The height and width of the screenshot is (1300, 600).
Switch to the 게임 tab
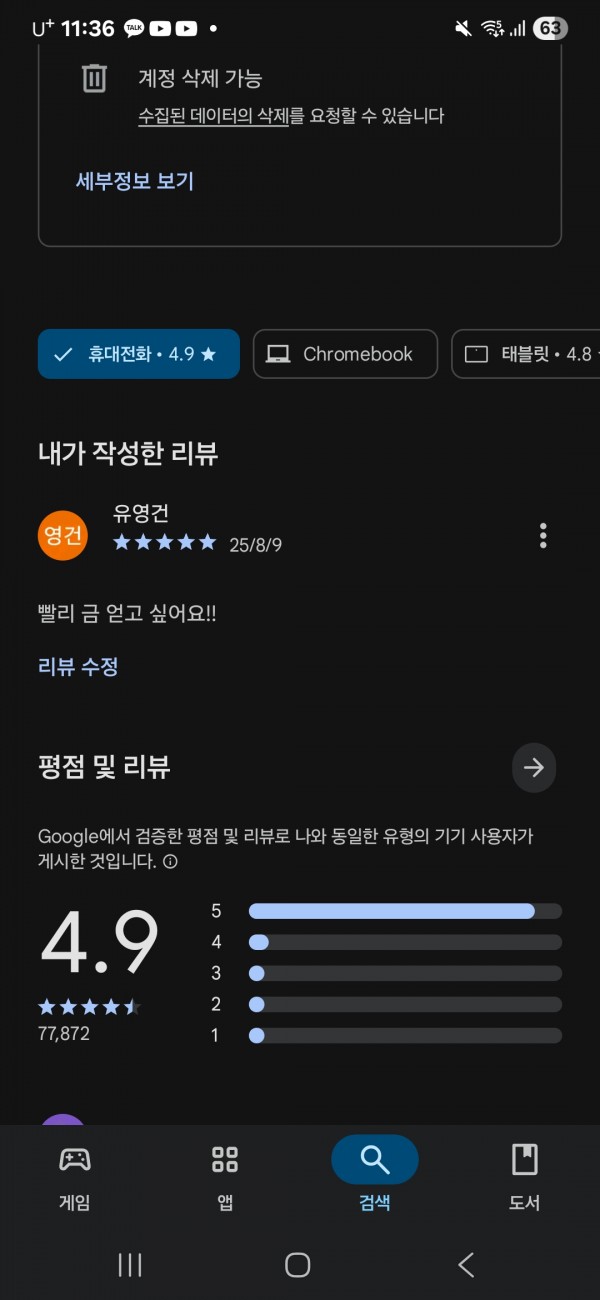coord(75,1178)
